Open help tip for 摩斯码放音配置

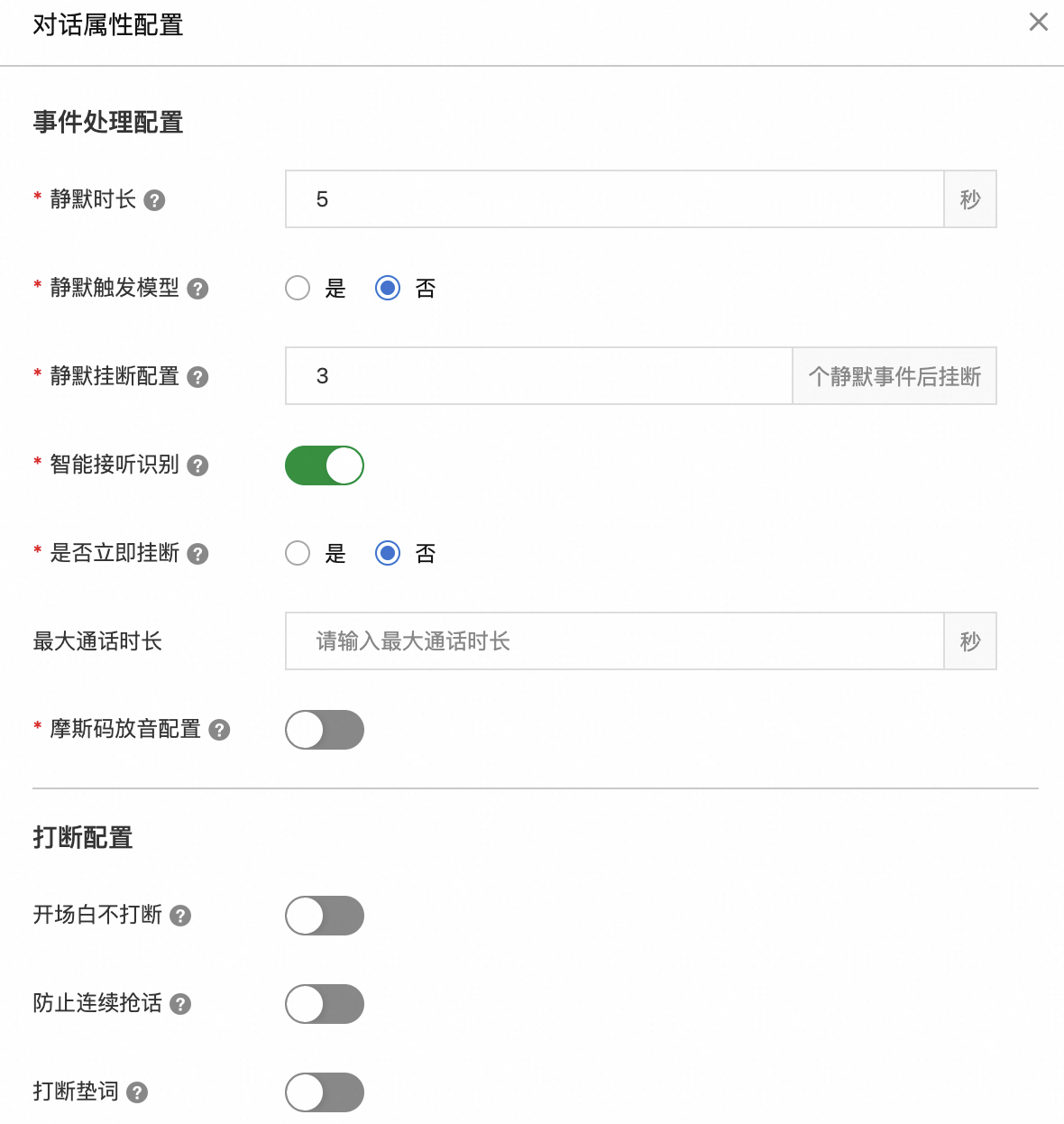(219, 730)
